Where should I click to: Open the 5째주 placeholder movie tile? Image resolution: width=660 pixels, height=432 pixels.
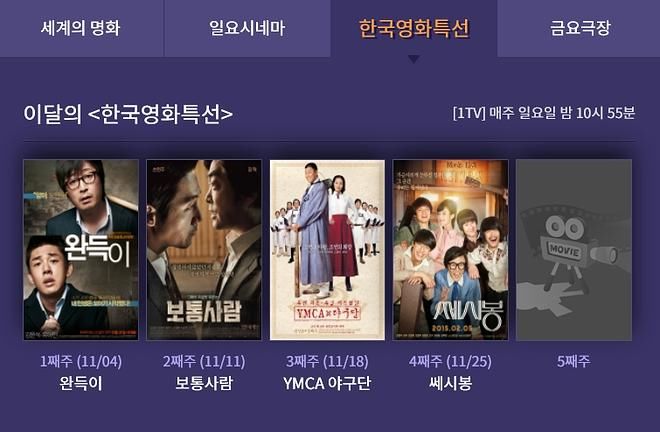[x=574, y=250]
